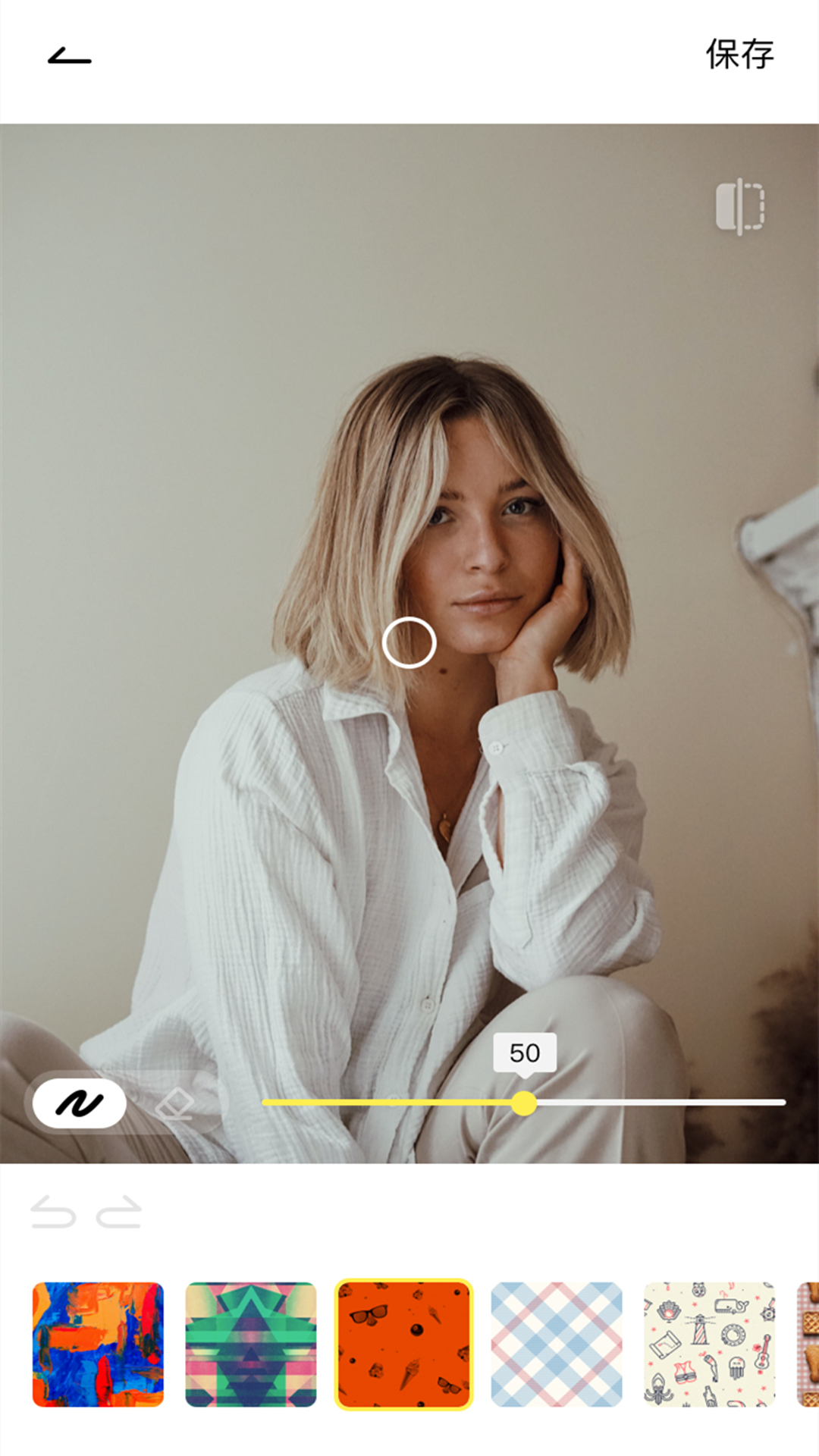Tap the brush size slider handle at 50
Image resolution: width=819 pixels, height=1456 pixels.
(524, 1103)
